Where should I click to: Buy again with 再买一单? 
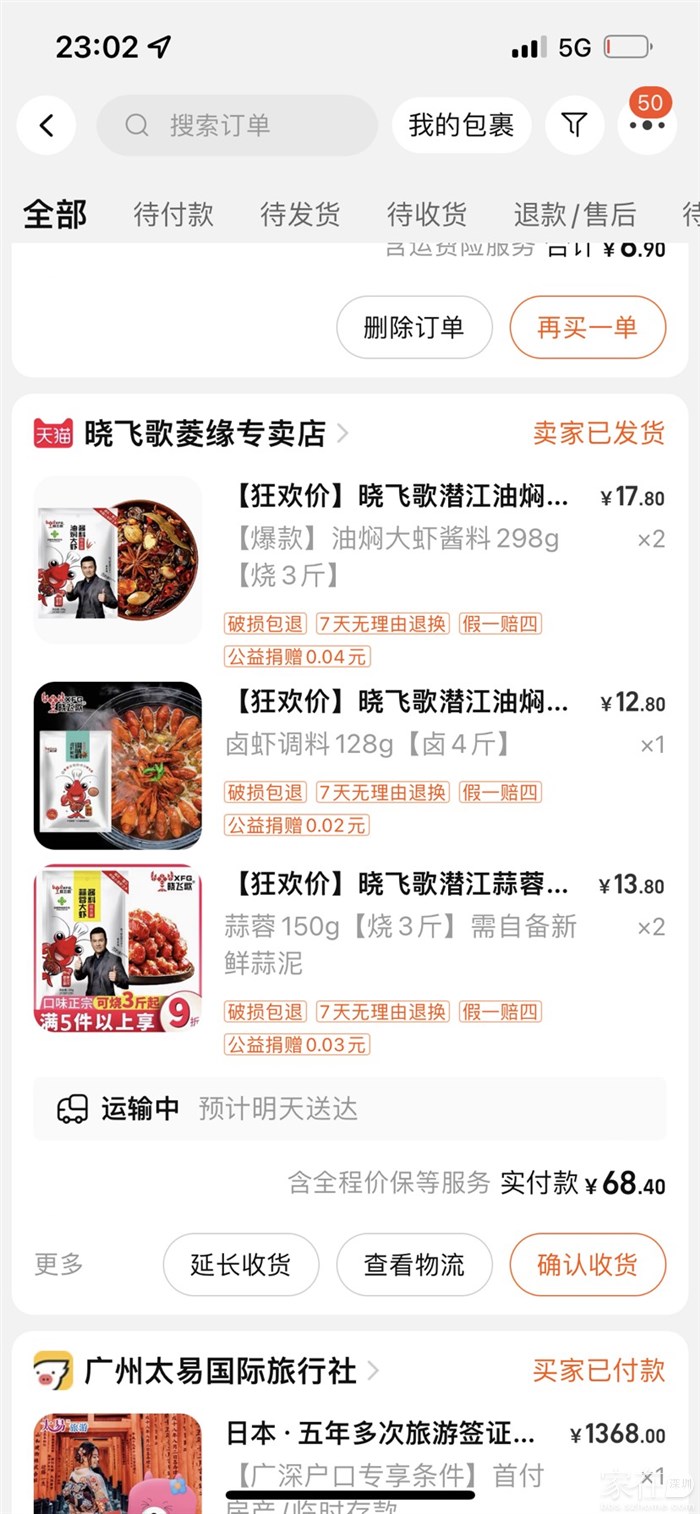(587, 327)
